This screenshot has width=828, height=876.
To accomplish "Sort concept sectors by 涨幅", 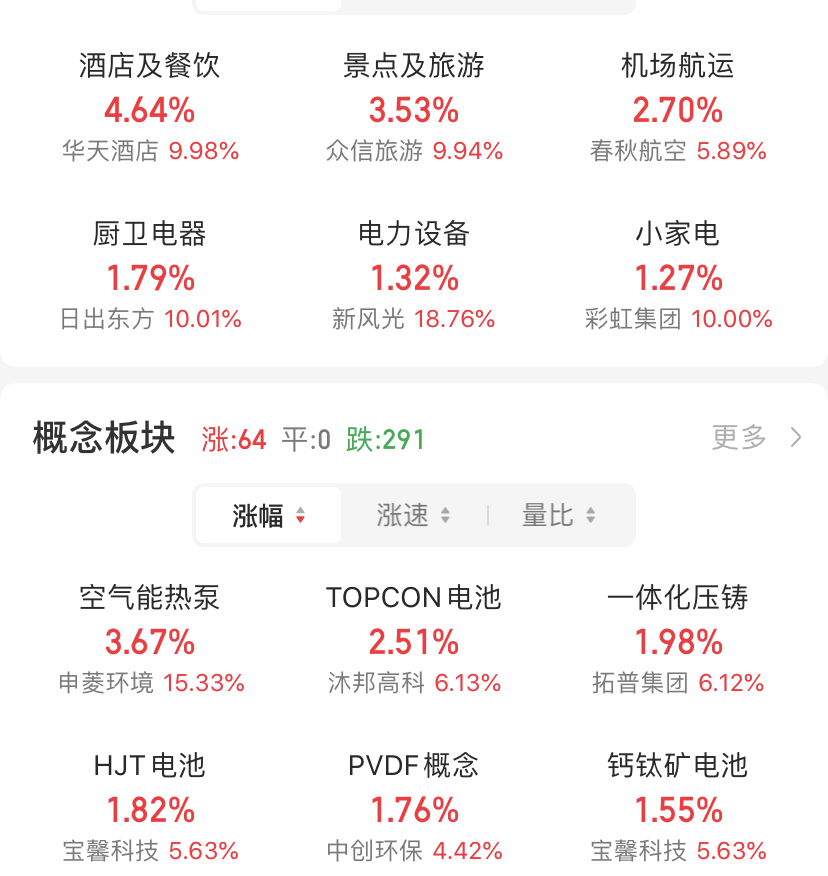I will [269, 515].
